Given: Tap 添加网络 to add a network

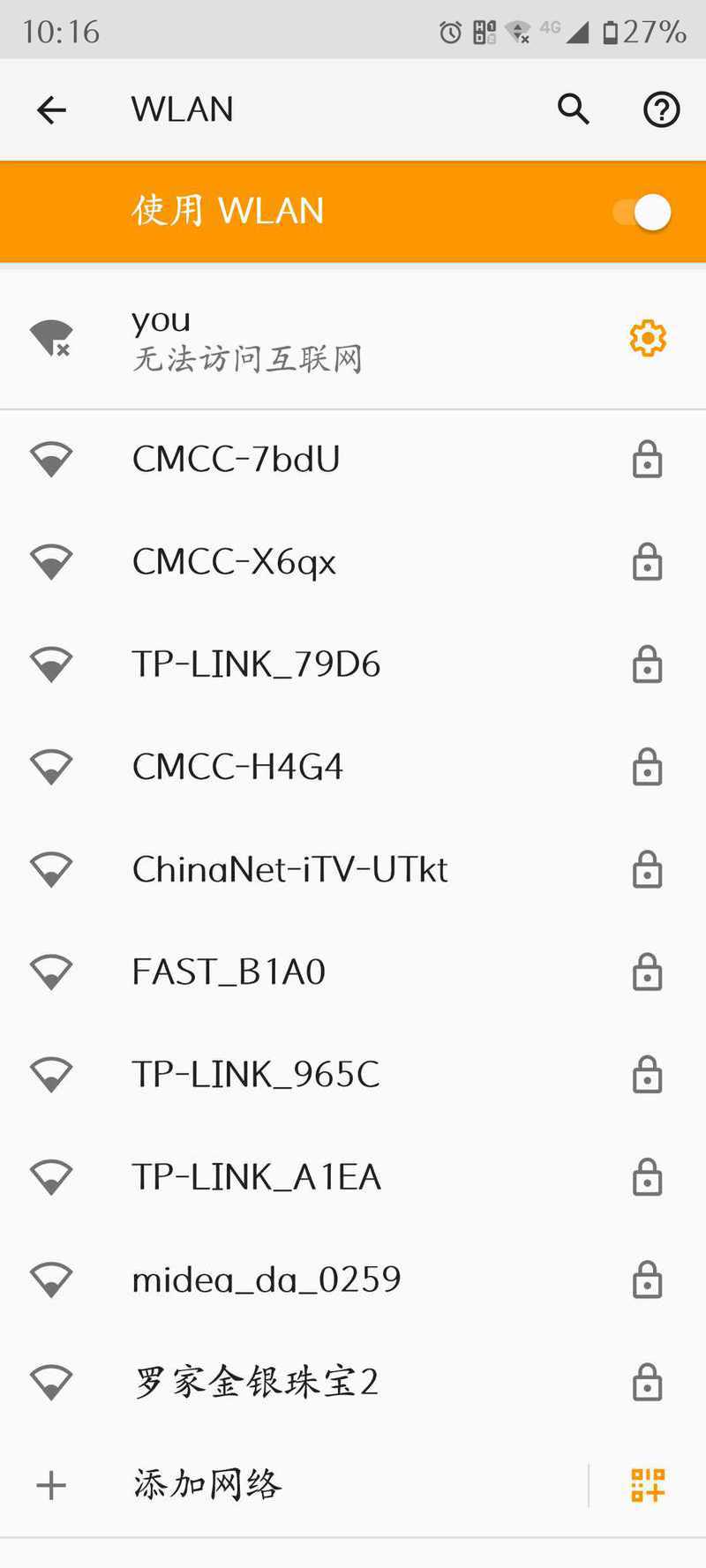Looking at the screenshot, I should (x=293, y=1485).
